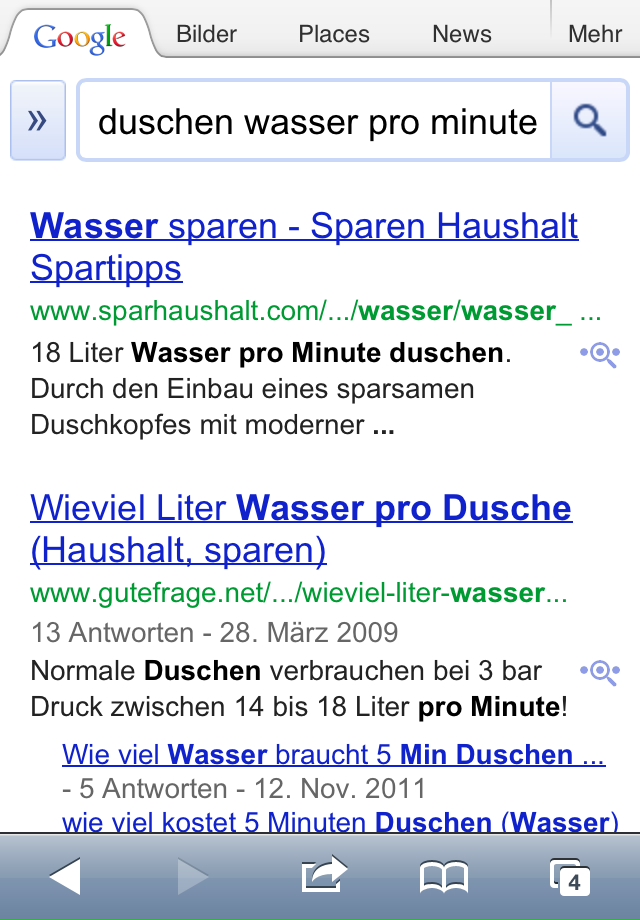Edit the search query field
This screenshot has width=640, height=920.
(315, 122)
